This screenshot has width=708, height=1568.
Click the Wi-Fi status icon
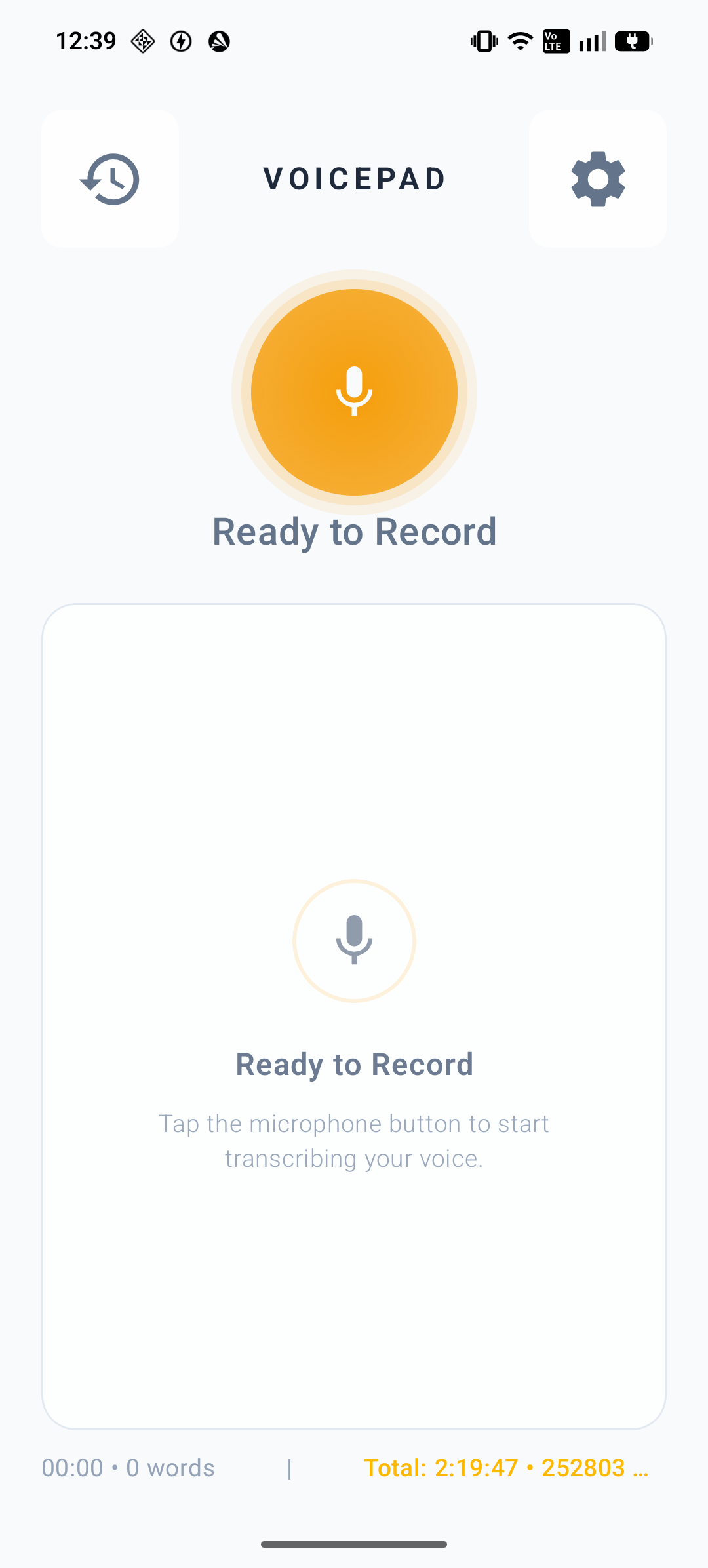519,41
